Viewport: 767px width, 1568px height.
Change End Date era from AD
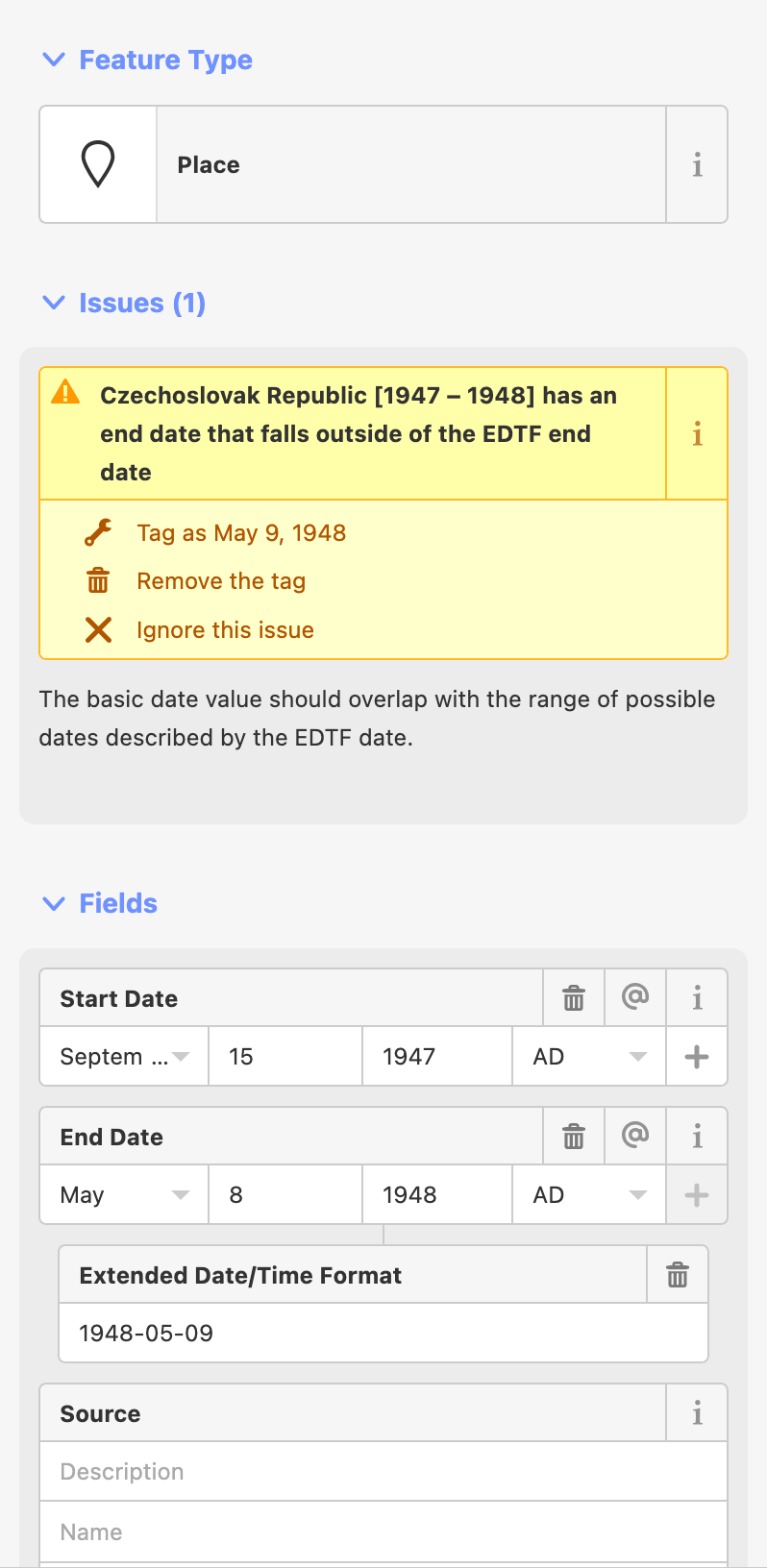(589, 1195)
